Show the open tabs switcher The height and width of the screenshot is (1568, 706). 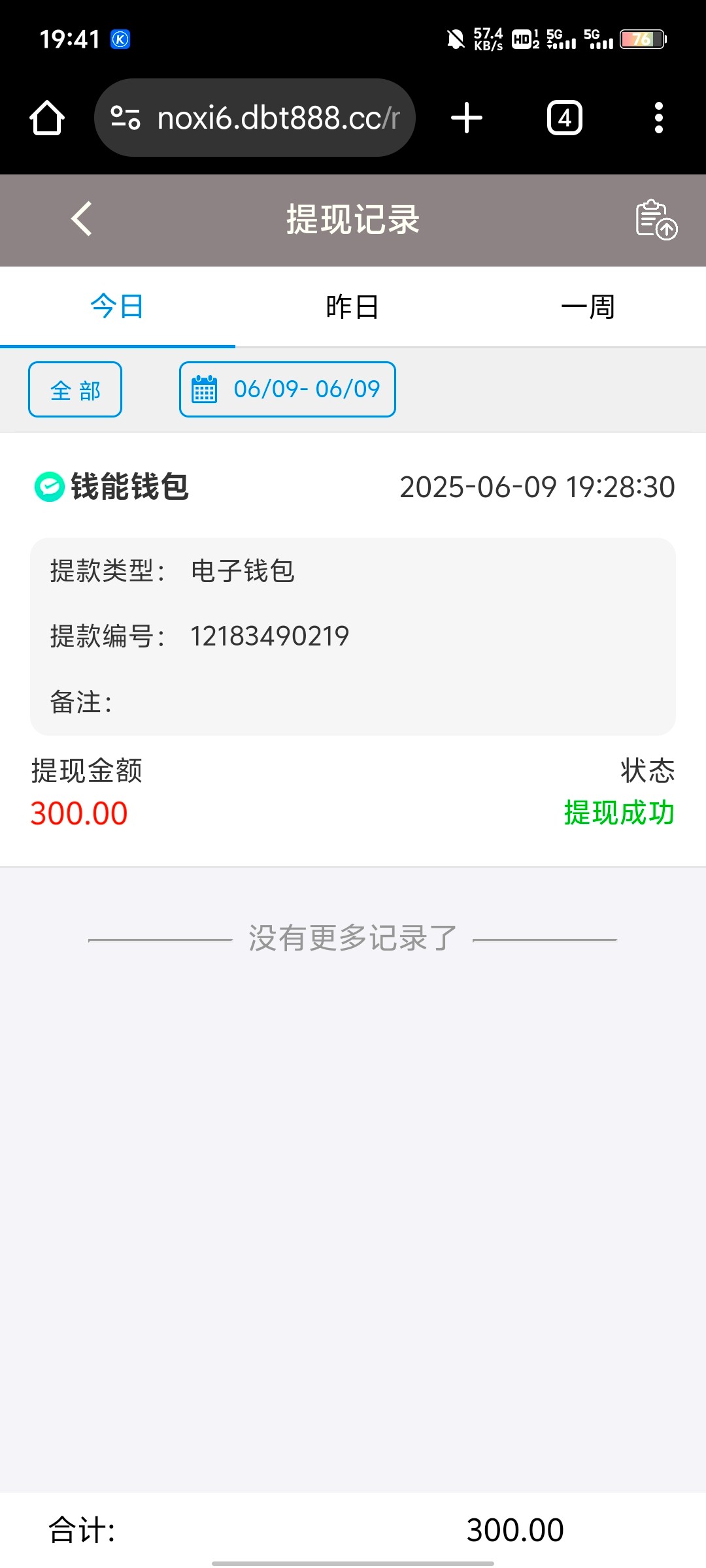pyautogui.click(x=564, y=118)
